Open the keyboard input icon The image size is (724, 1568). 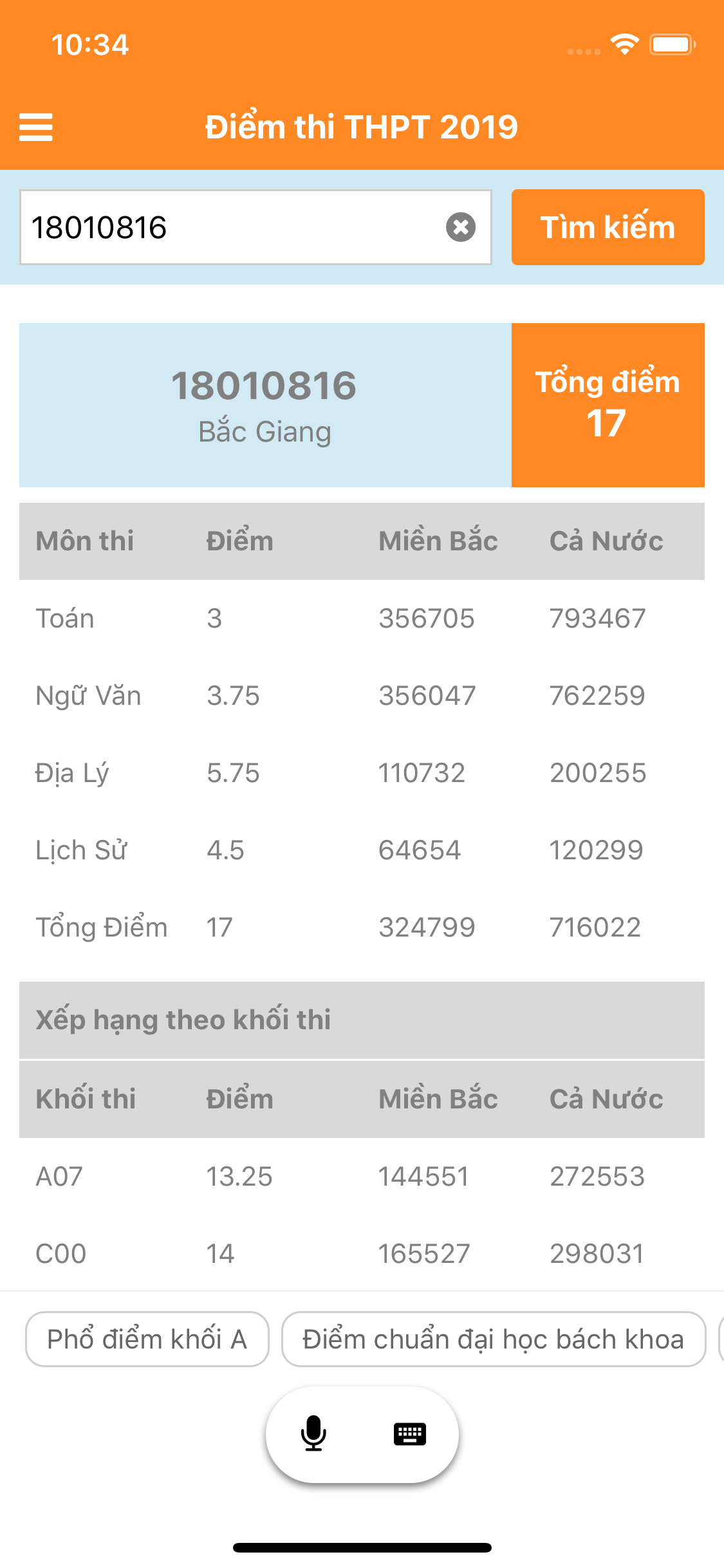(x=410, y=1432)
